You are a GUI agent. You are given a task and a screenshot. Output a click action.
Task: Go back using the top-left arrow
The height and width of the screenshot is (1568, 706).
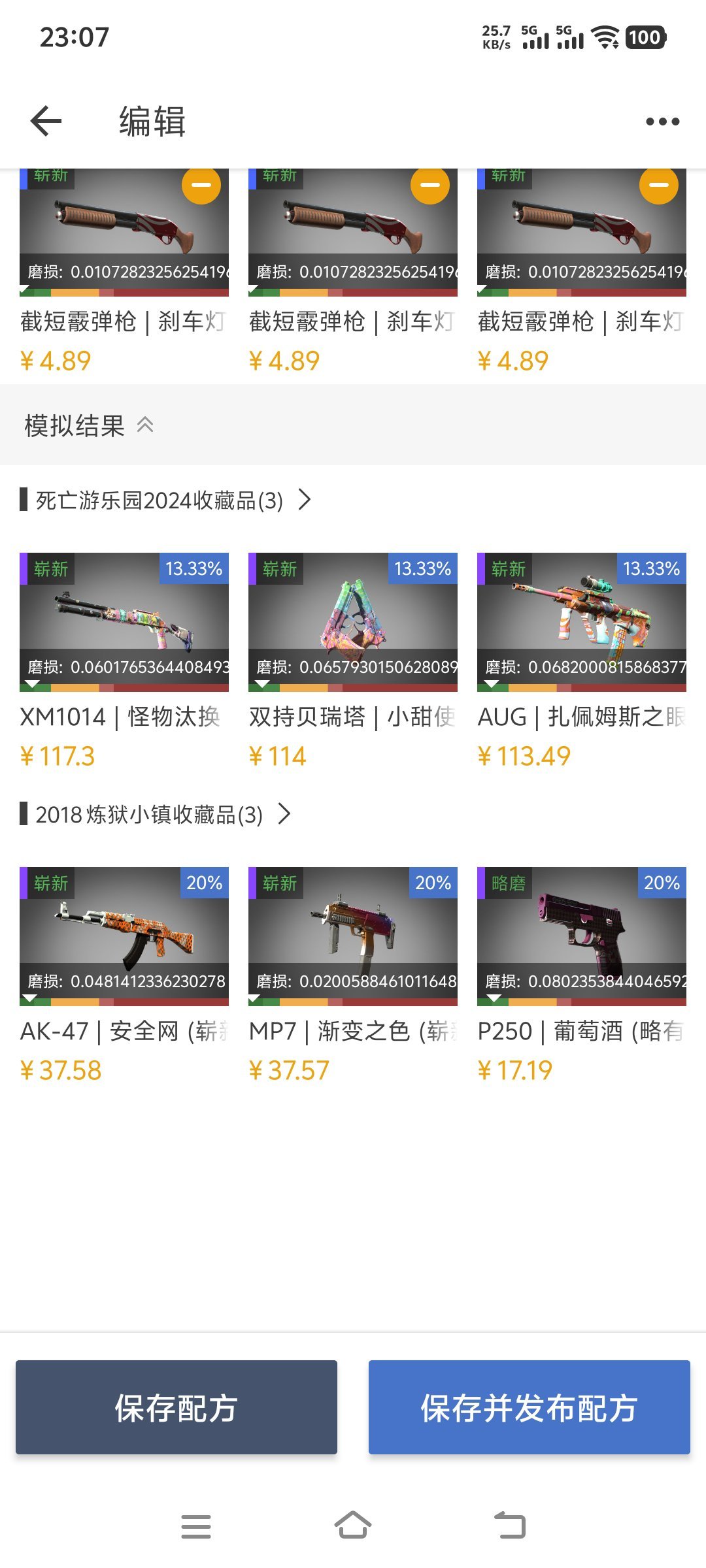coord(46,122)
